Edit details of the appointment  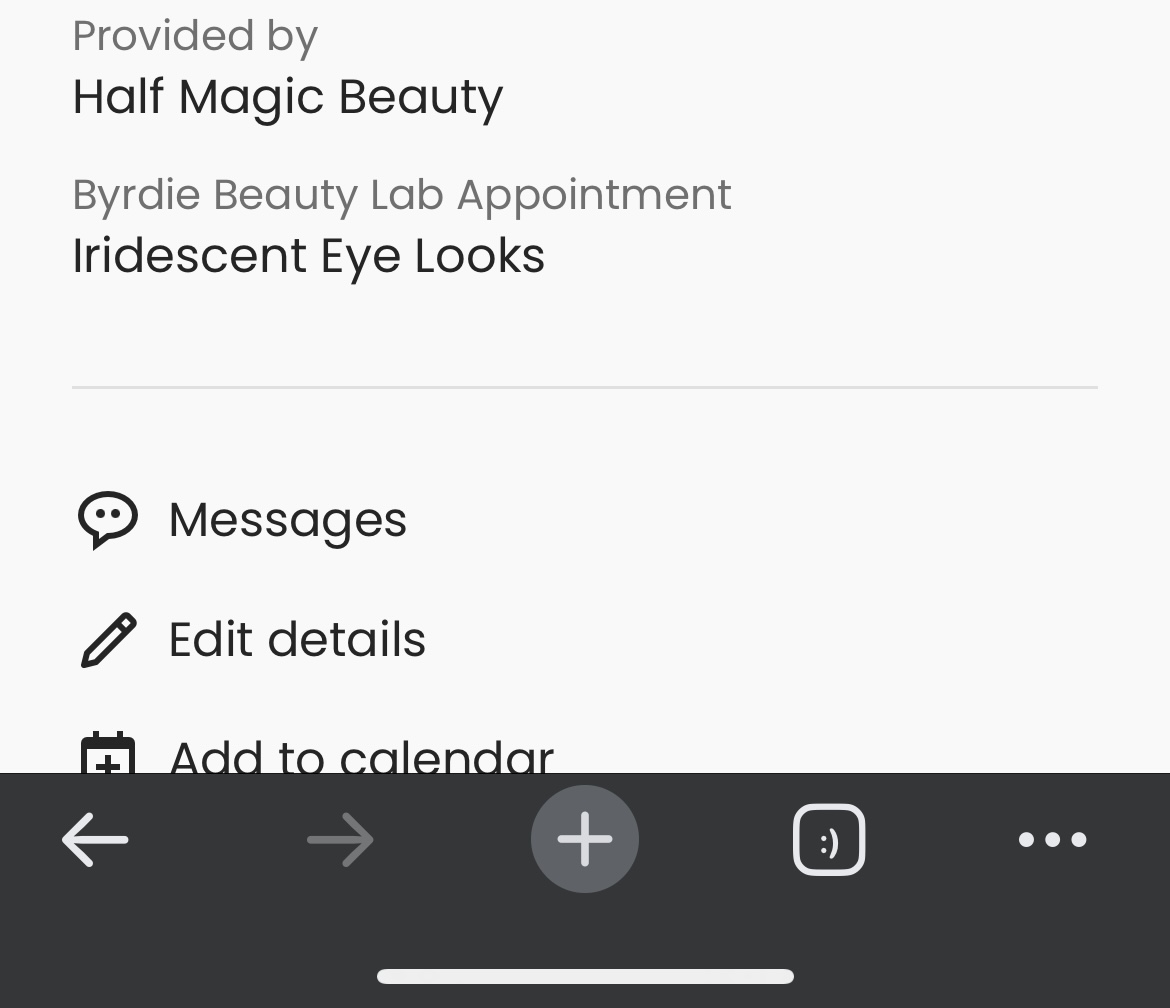tap(296, 640)
